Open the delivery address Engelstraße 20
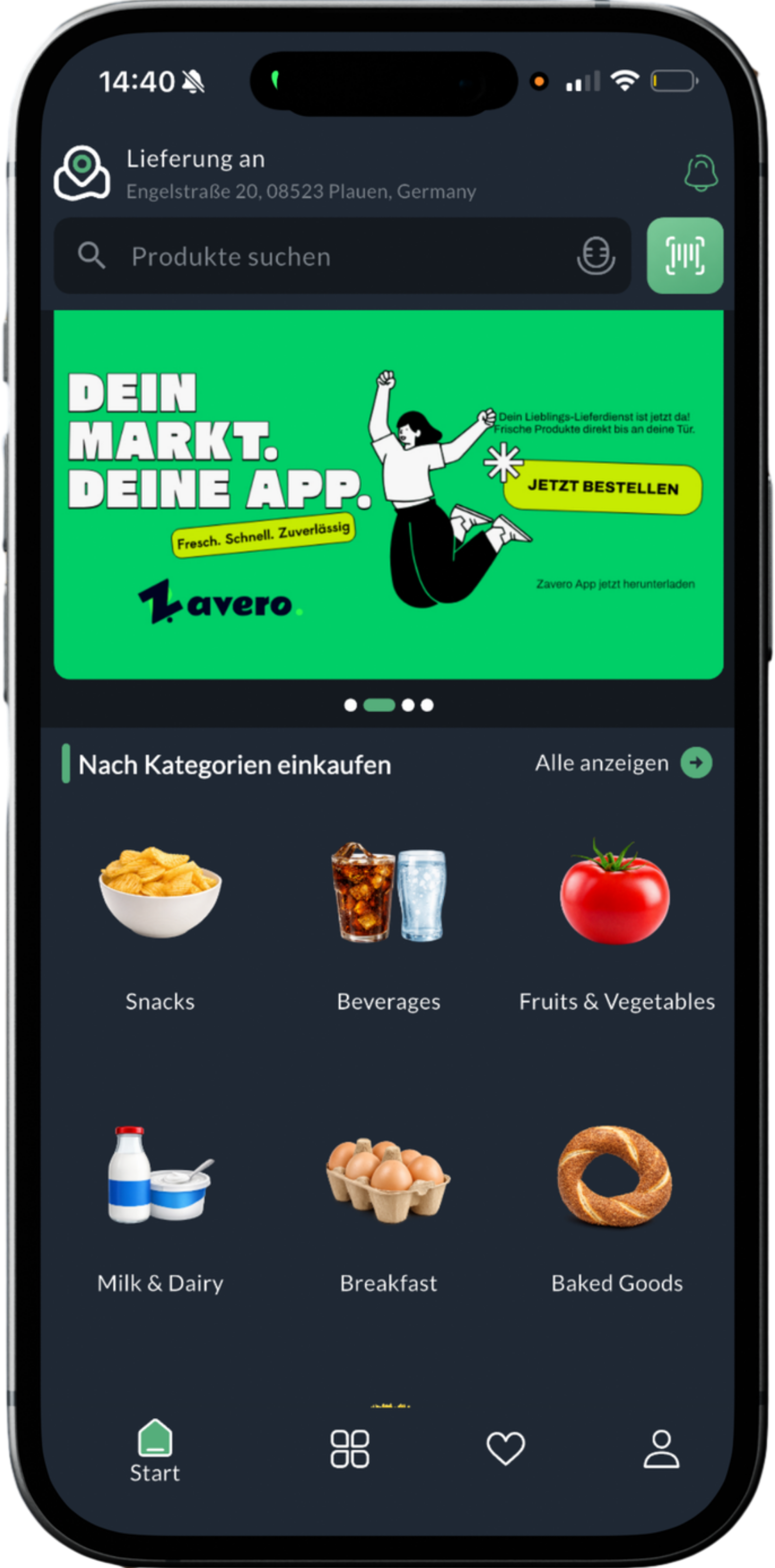This screenshot has width=775, height=1568. 301,192
